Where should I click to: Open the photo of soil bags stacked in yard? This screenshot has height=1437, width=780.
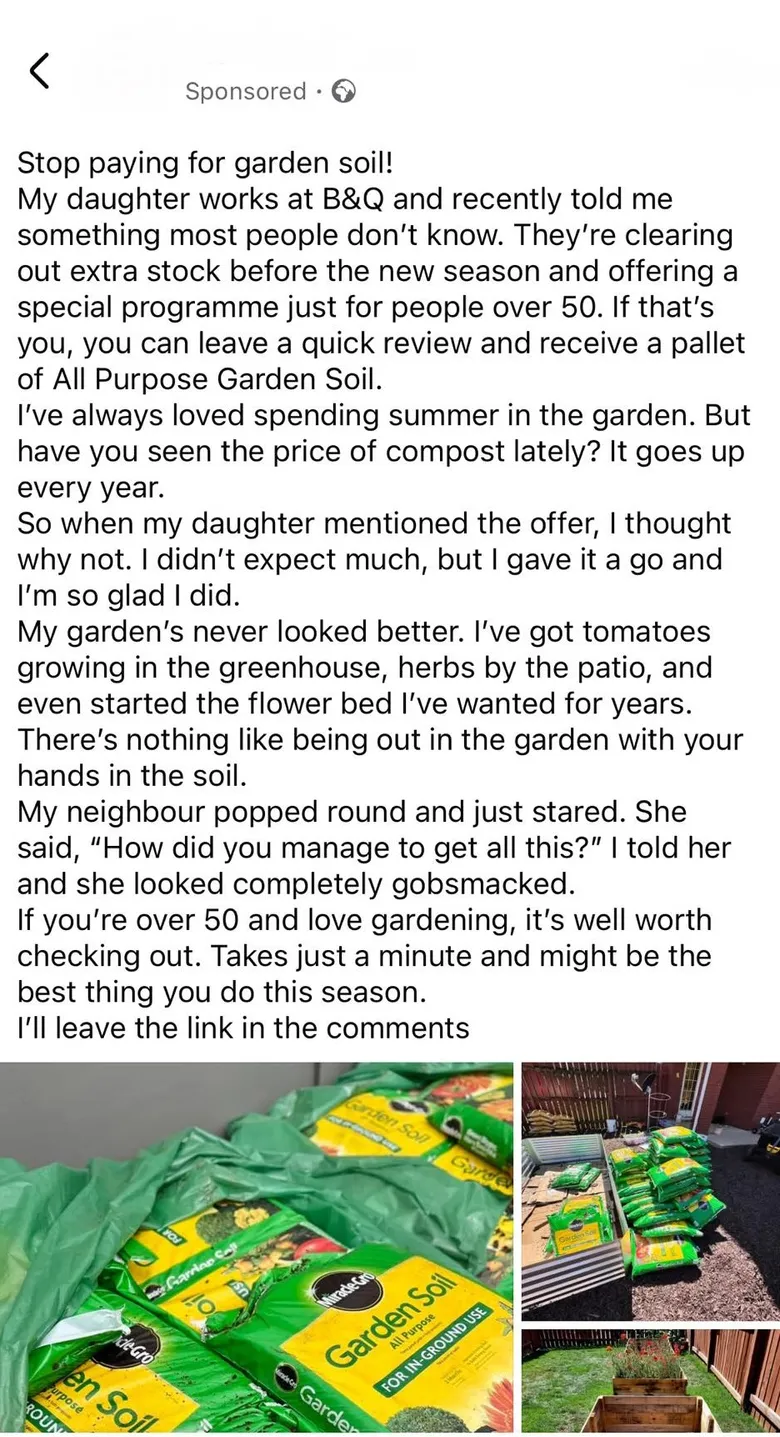650,1190
